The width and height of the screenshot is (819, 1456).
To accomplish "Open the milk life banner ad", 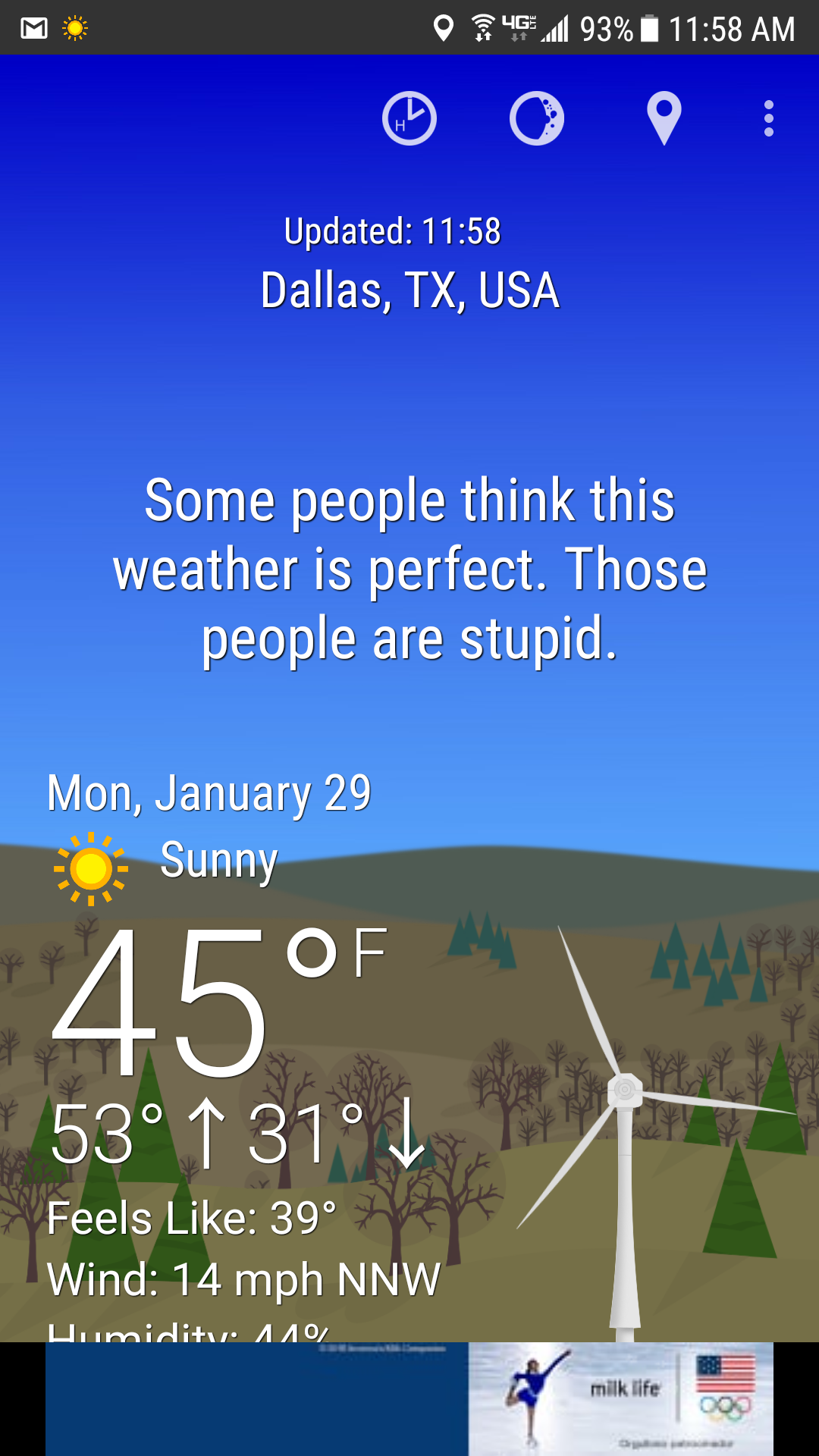I will [409, 1398].
